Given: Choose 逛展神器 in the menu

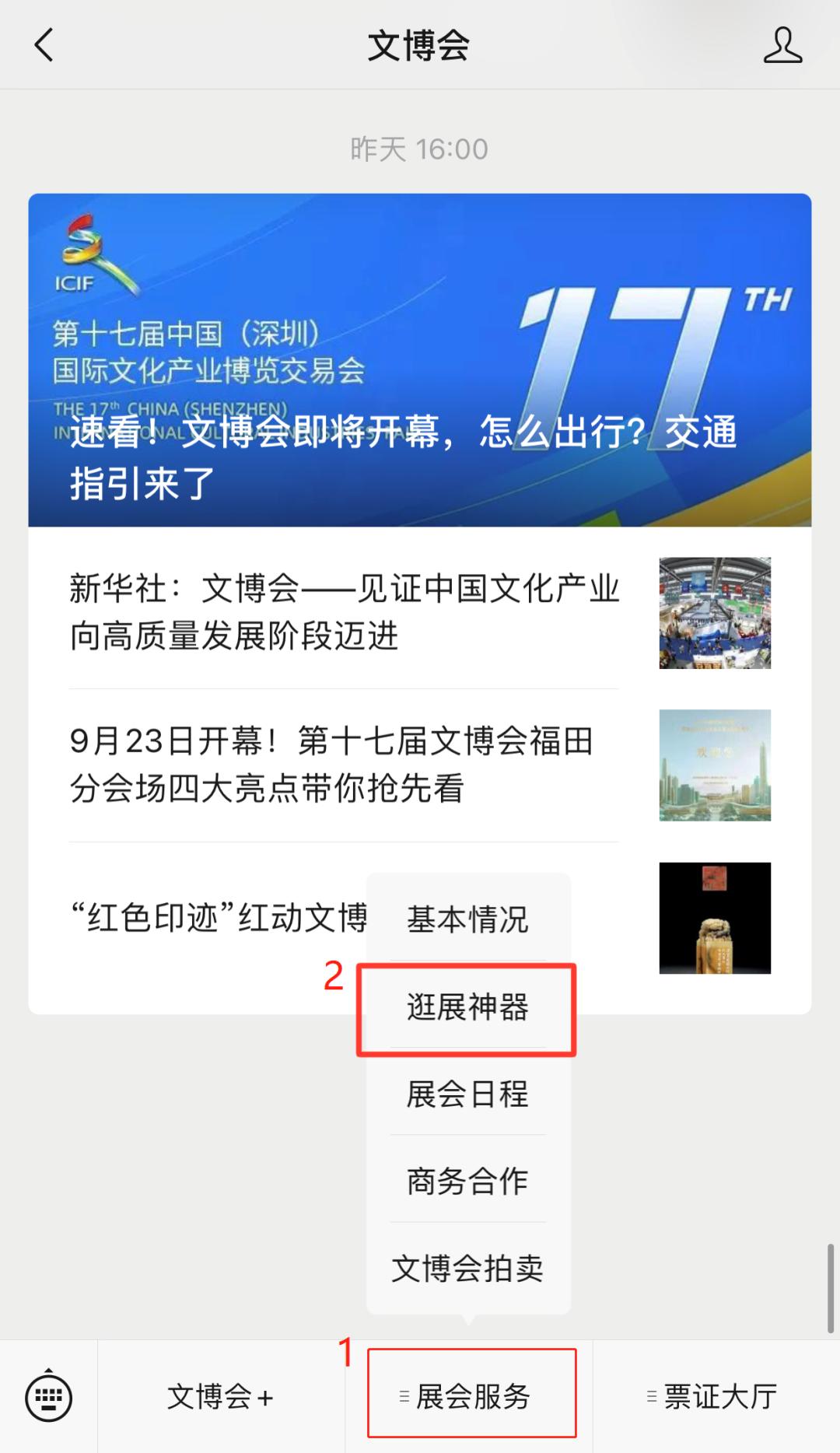Looking at the screenshot, I should (467, 1008).
